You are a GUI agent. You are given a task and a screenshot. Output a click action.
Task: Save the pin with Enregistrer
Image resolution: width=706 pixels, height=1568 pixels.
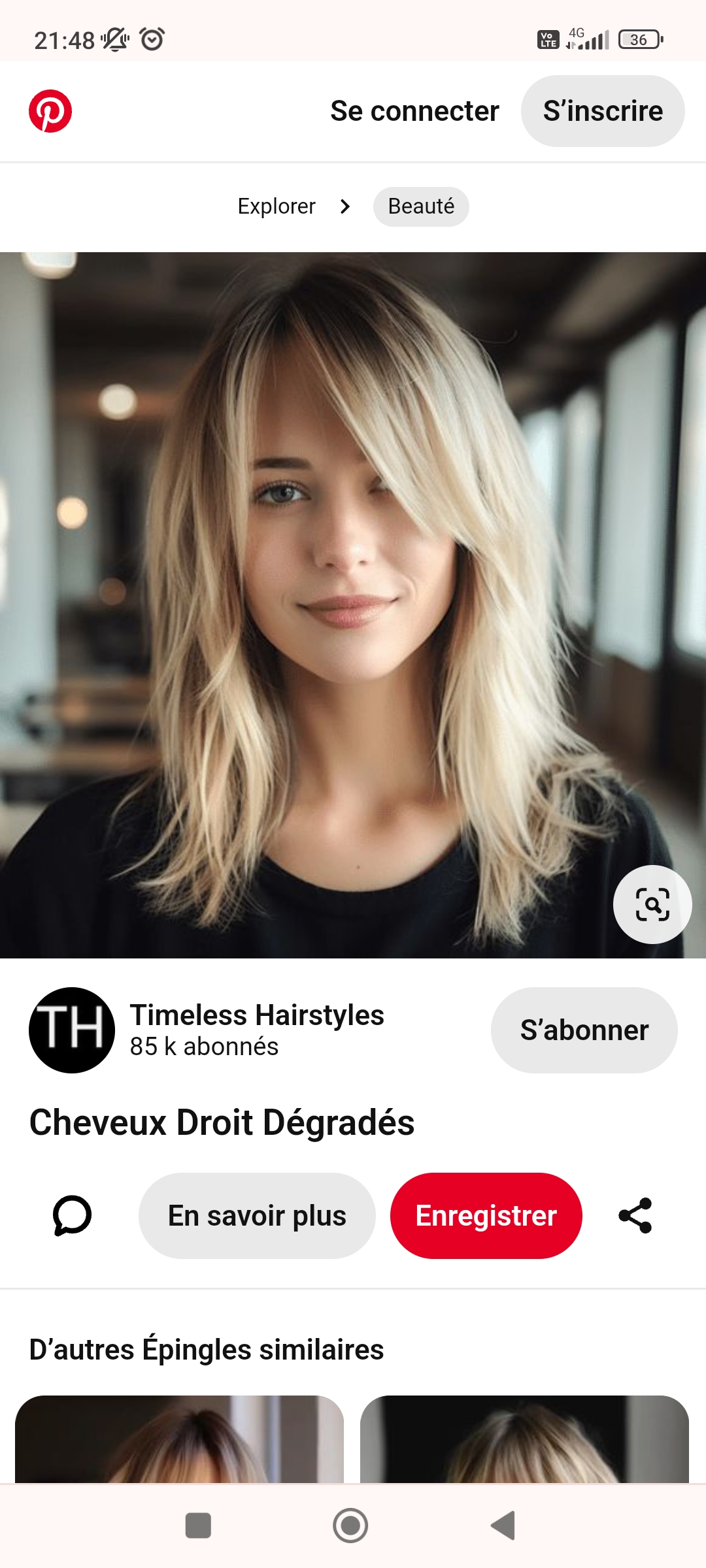coord(486,1215)
